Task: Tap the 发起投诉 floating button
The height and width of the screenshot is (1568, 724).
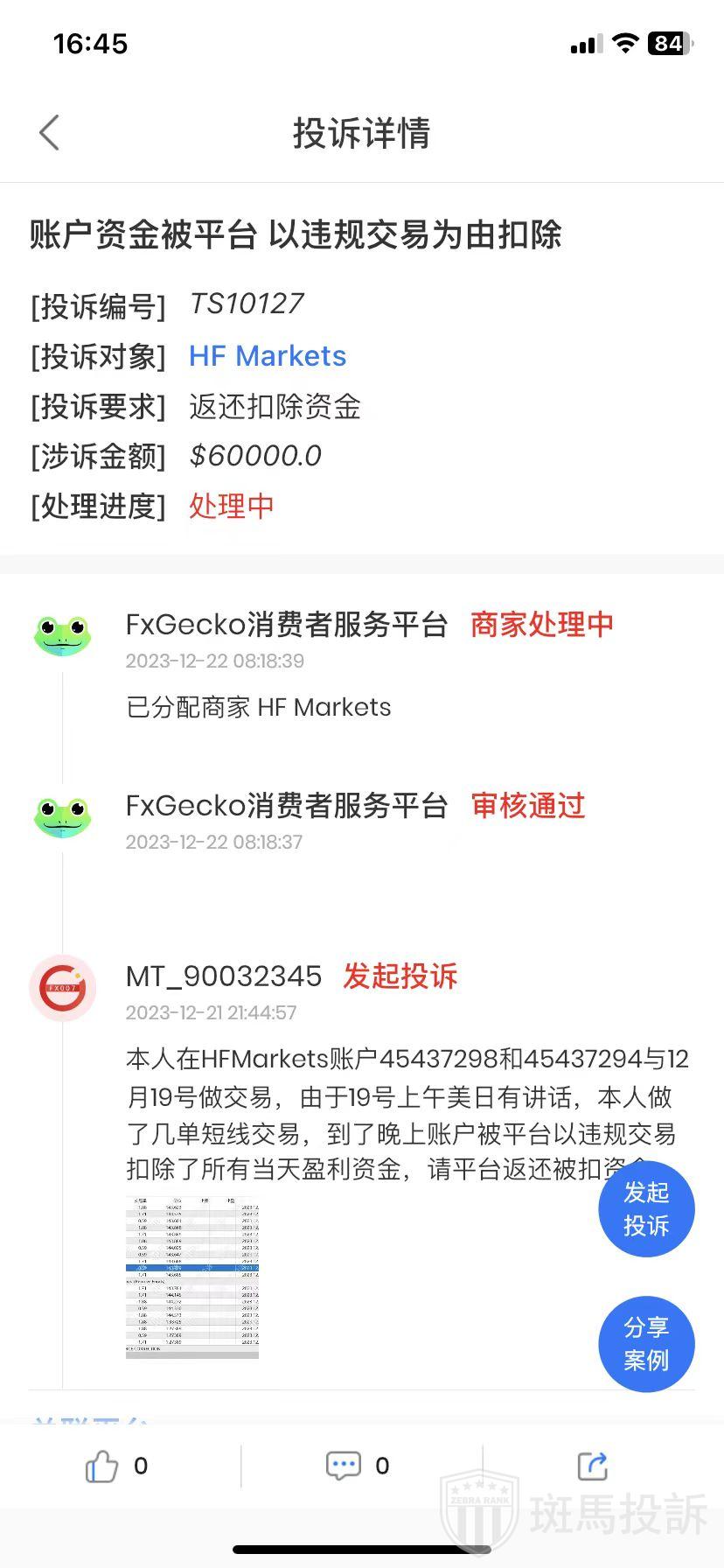Action: click(646, 1208)
